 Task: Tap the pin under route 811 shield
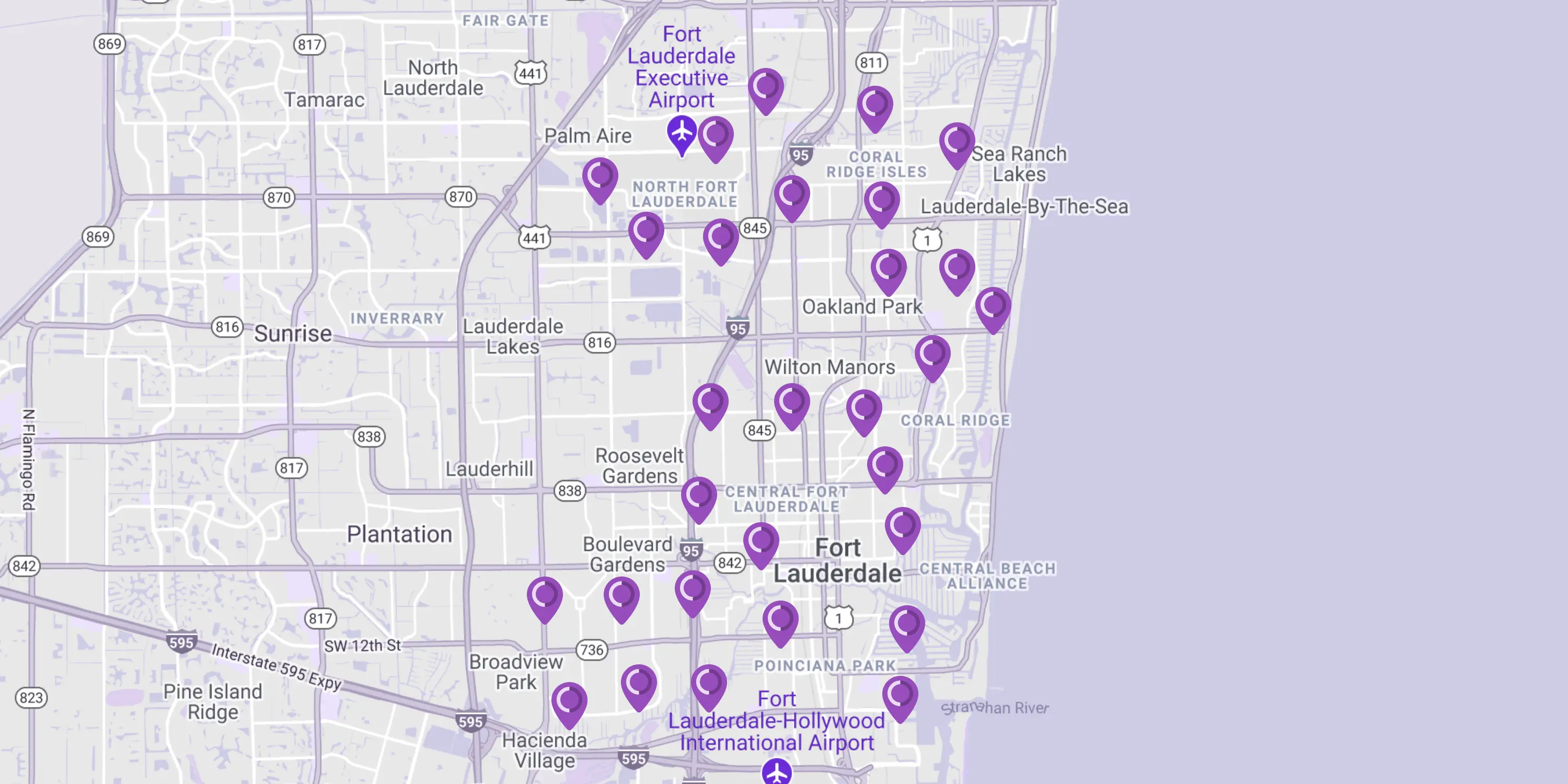pyautogui.click(x=875, y=107)
